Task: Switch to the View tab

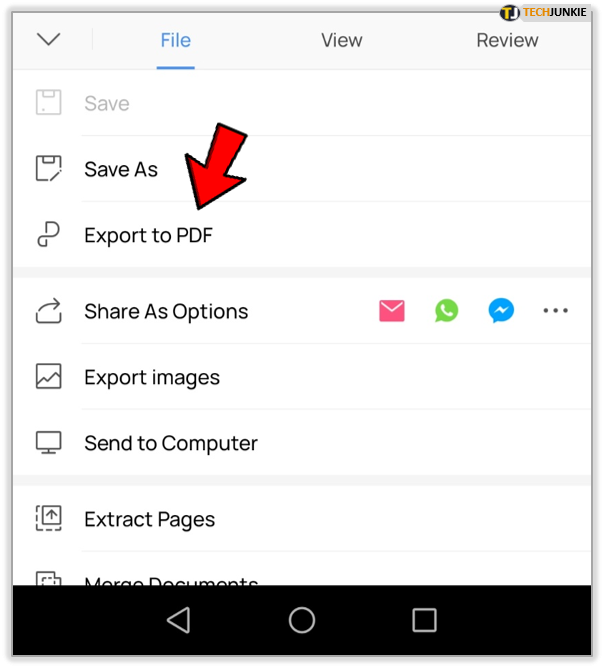Action: [x=341, y=40]
